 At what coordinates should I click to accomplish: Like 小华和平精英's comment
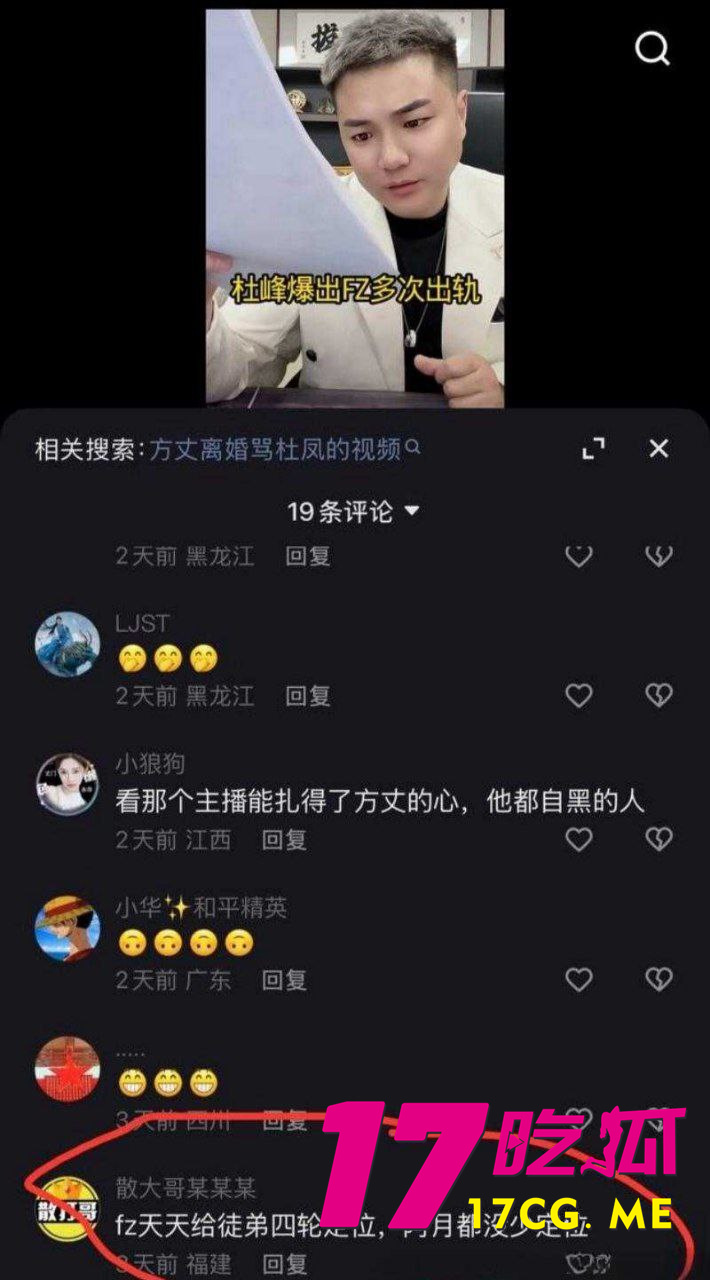(x=579, y=979)
